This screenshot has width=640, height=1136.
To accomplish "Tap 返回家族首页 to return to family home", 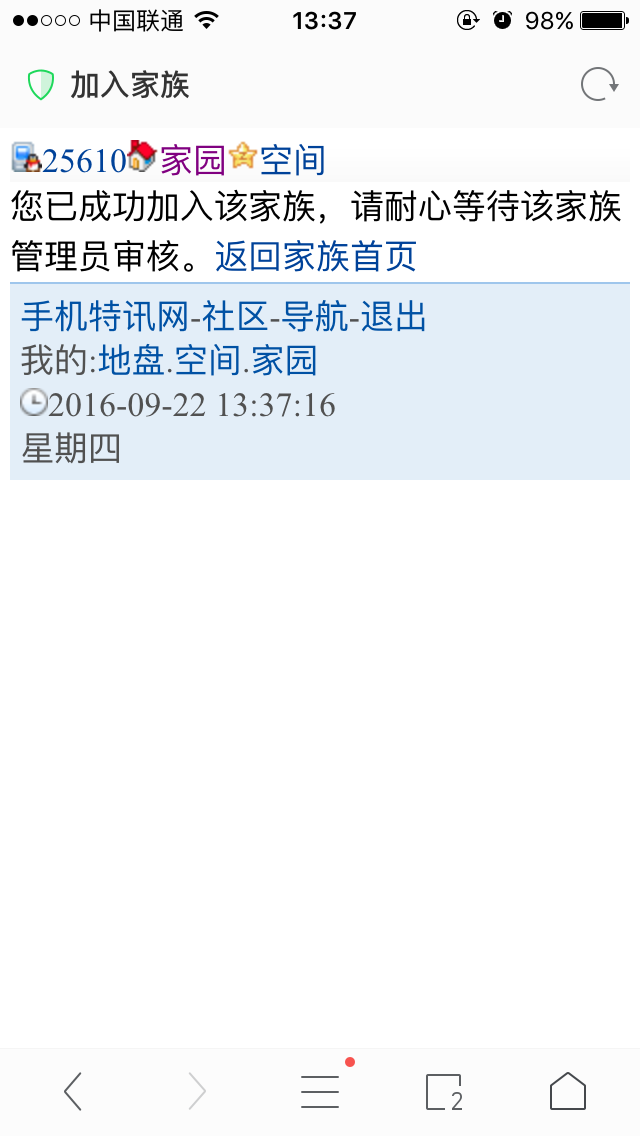I will (x=315, y=257).
